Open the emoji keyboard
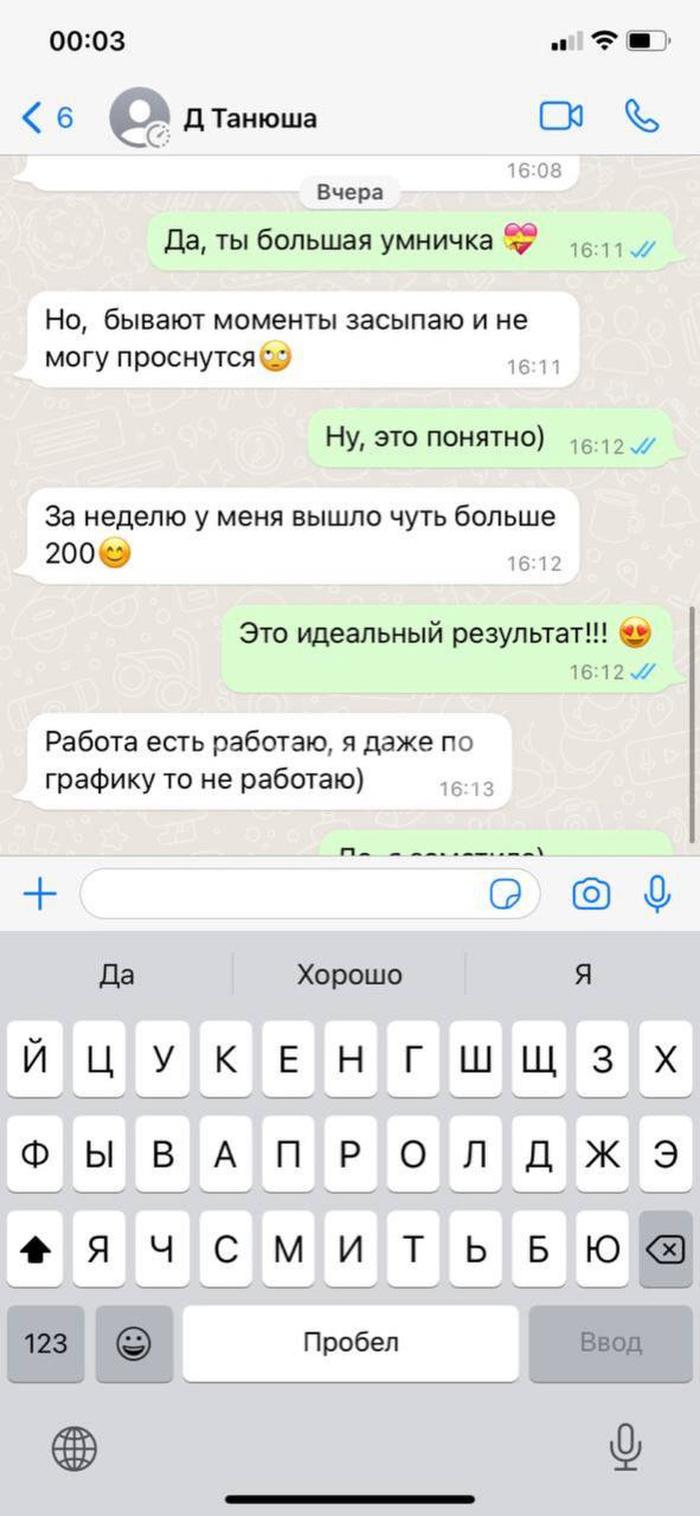 133,1343
